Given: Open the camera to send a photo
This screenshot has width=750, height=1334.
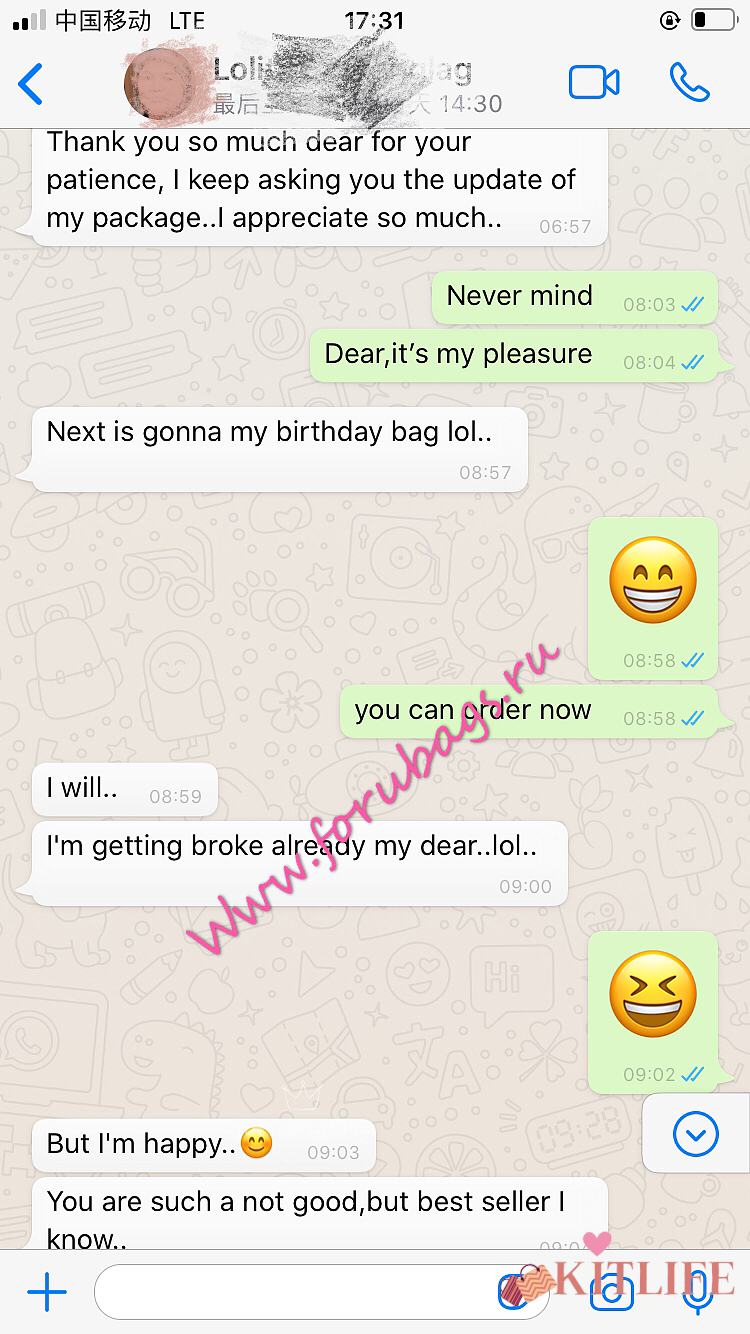Looking at the screenshot, I should [x=612, y=1293].
